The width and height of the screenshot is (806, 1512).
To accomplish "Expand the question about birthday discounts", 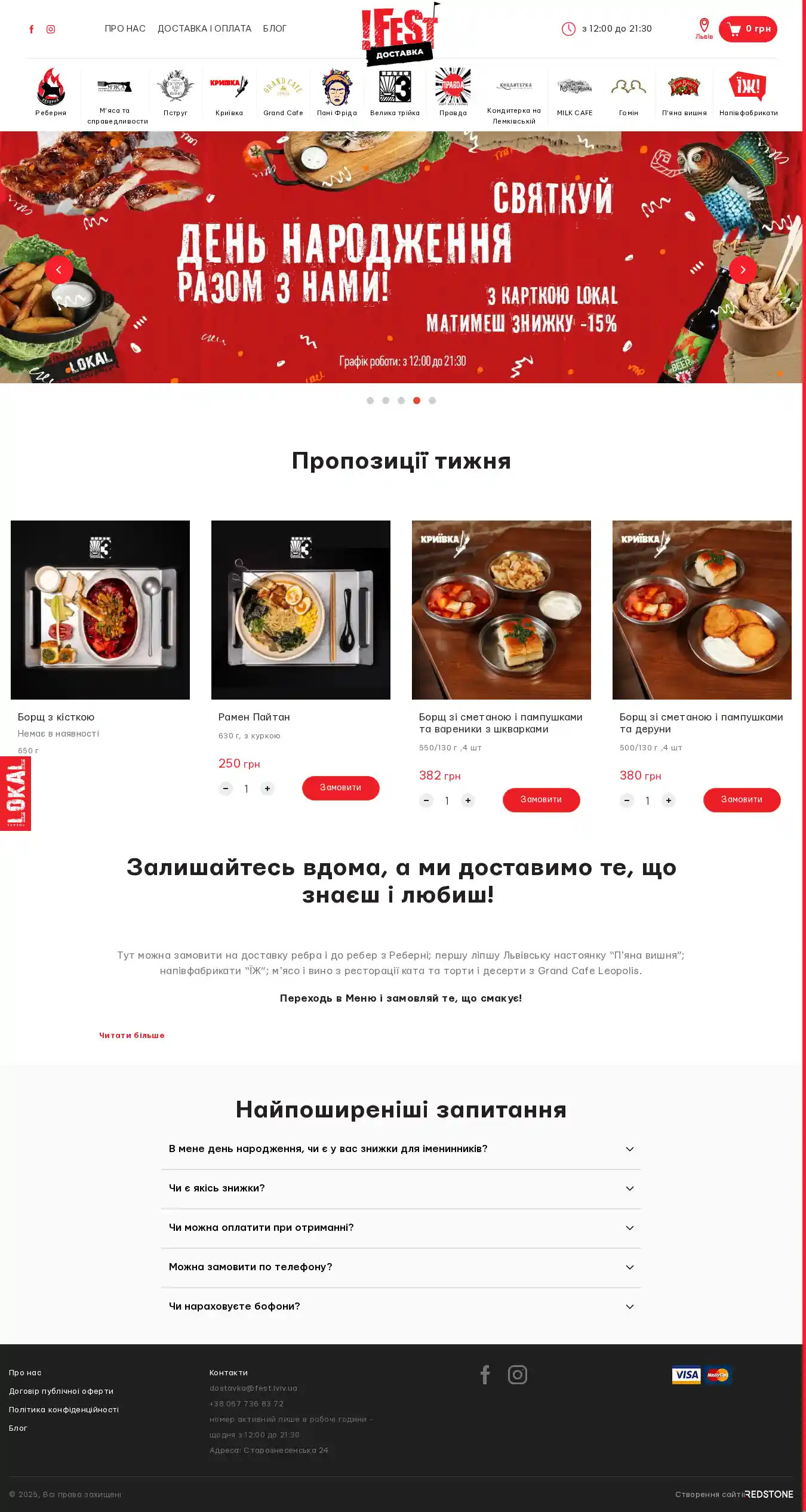I will click(401, 1149).
